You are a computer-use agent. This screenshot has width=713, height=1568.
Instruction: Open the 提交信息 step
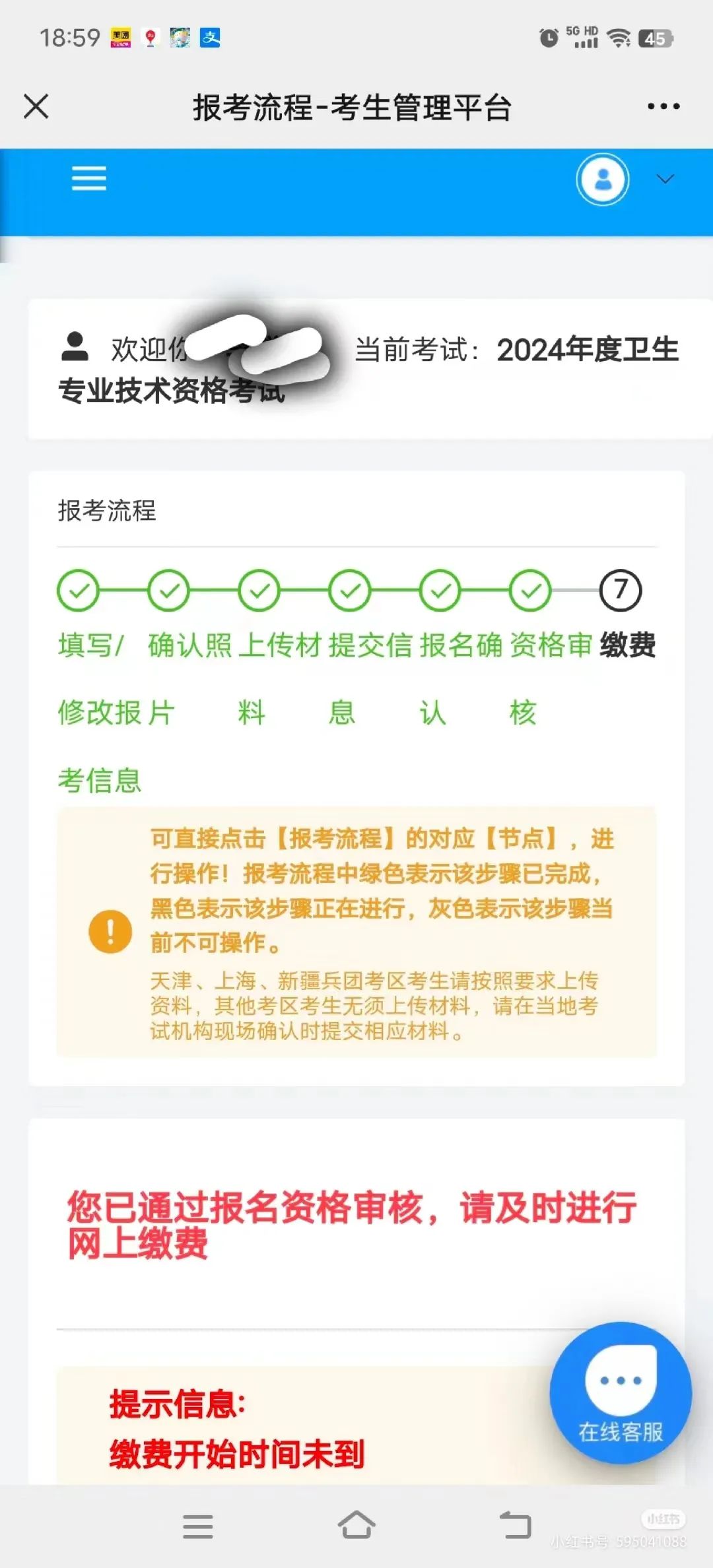click(350, 590)
